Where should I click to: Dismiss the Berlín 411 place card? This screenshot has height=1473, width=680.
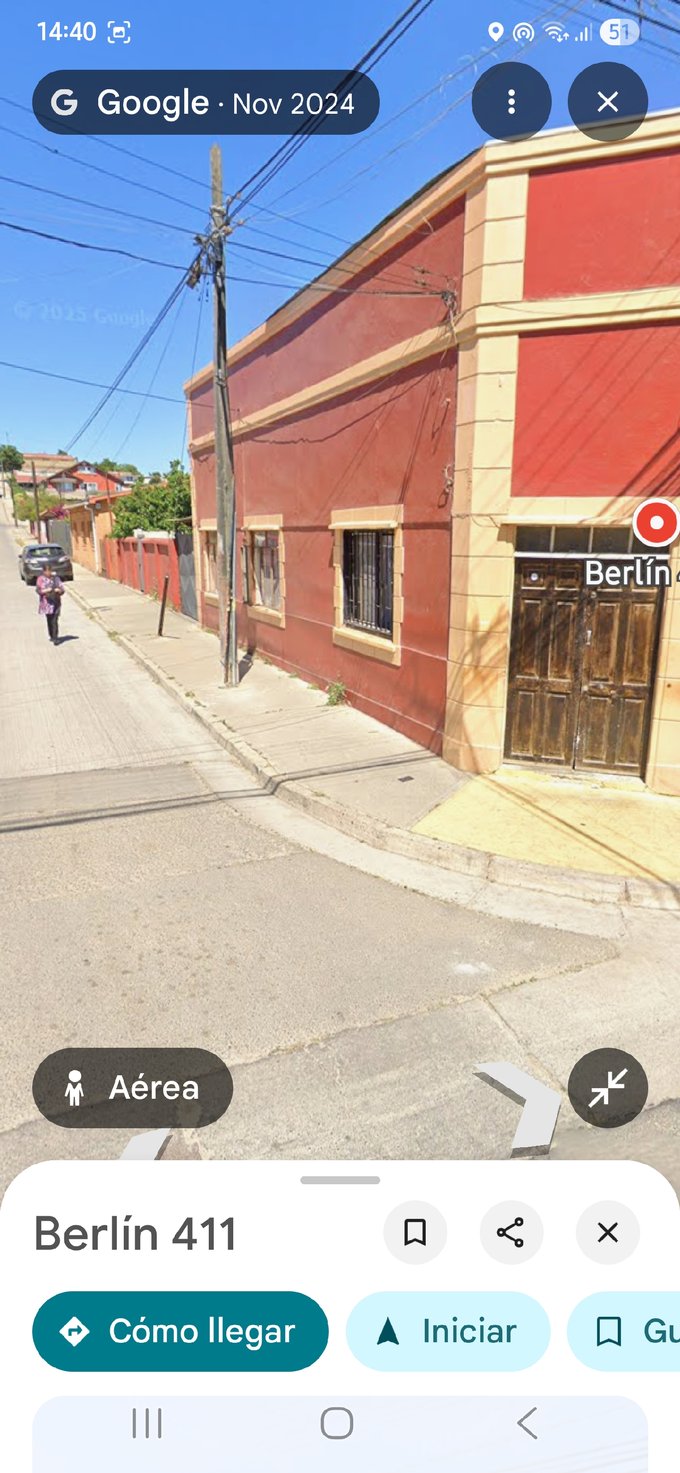pyautogui.click(x=607, y=1233)
